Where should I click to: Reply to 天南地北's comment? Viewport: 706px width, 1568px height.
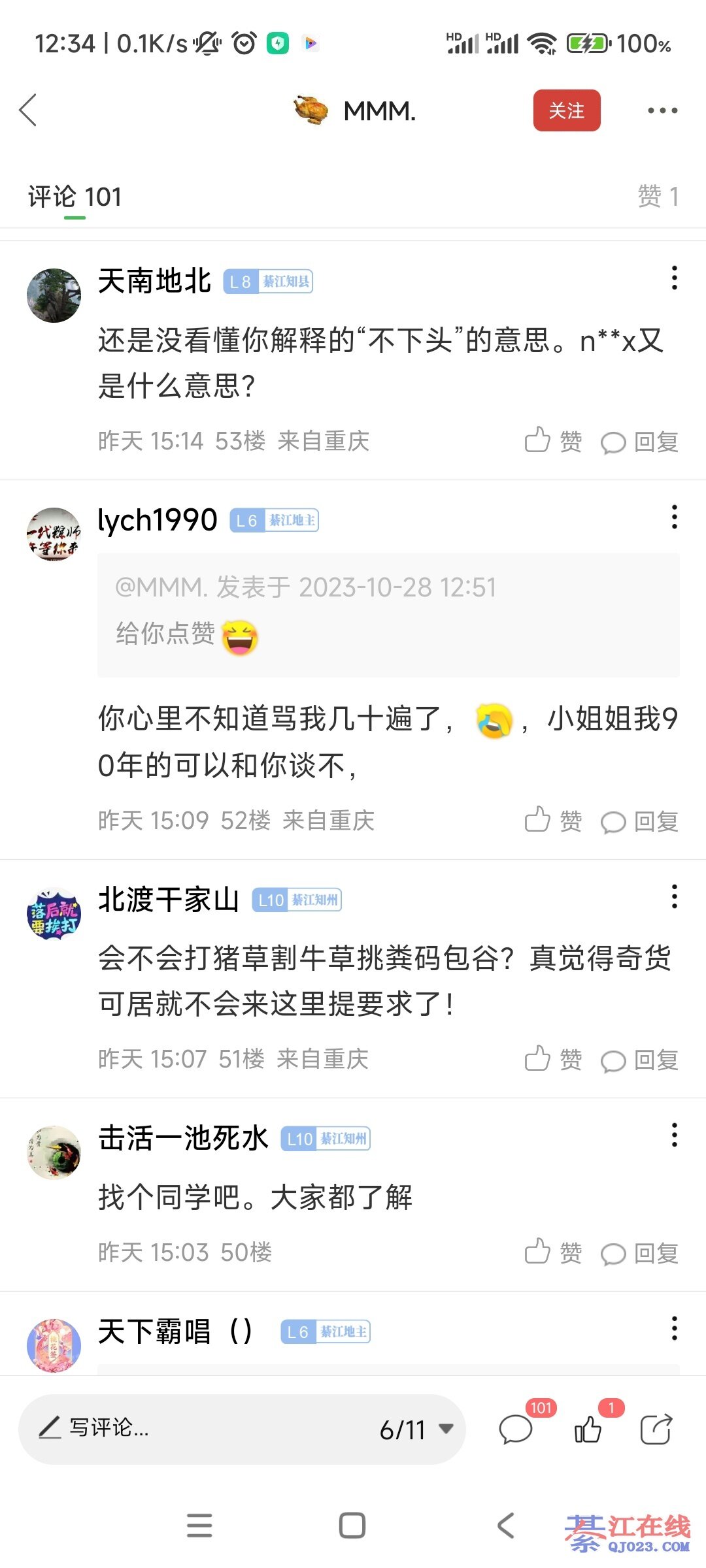pos(639,442)
